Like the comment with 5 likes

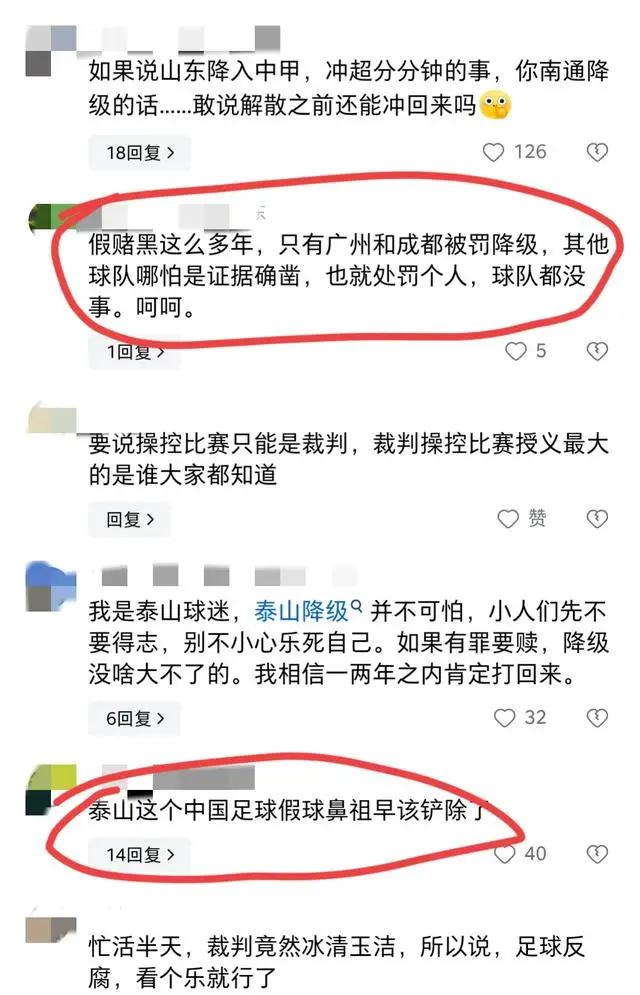click(x=515, y=351)
